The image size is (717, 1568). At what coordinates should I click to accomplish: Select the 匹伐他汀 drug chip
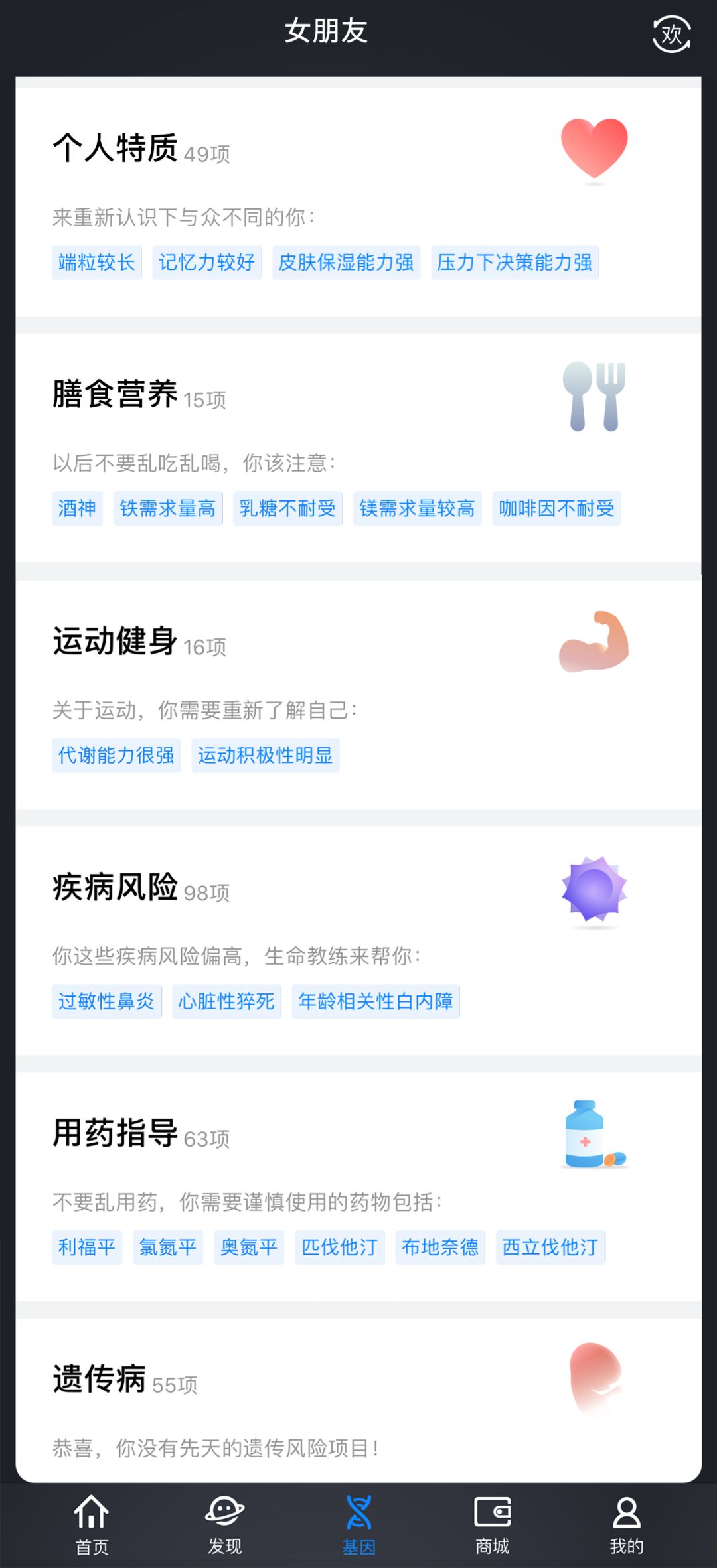click(x=339, y=1247)
